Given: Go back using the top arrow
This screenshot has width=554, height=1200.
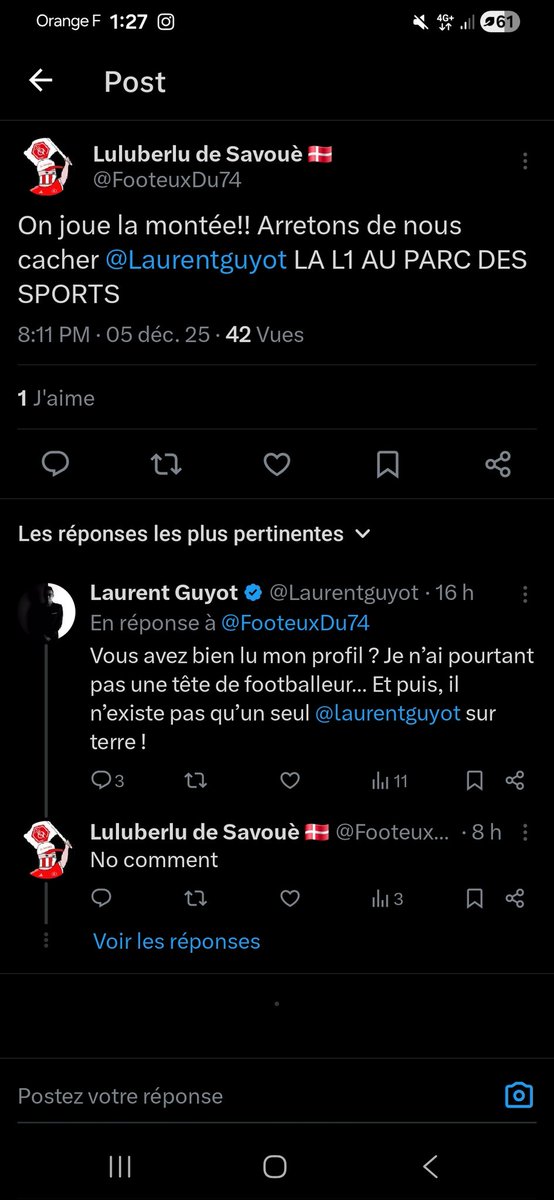Looking at the screenshot, I should 40,81.
